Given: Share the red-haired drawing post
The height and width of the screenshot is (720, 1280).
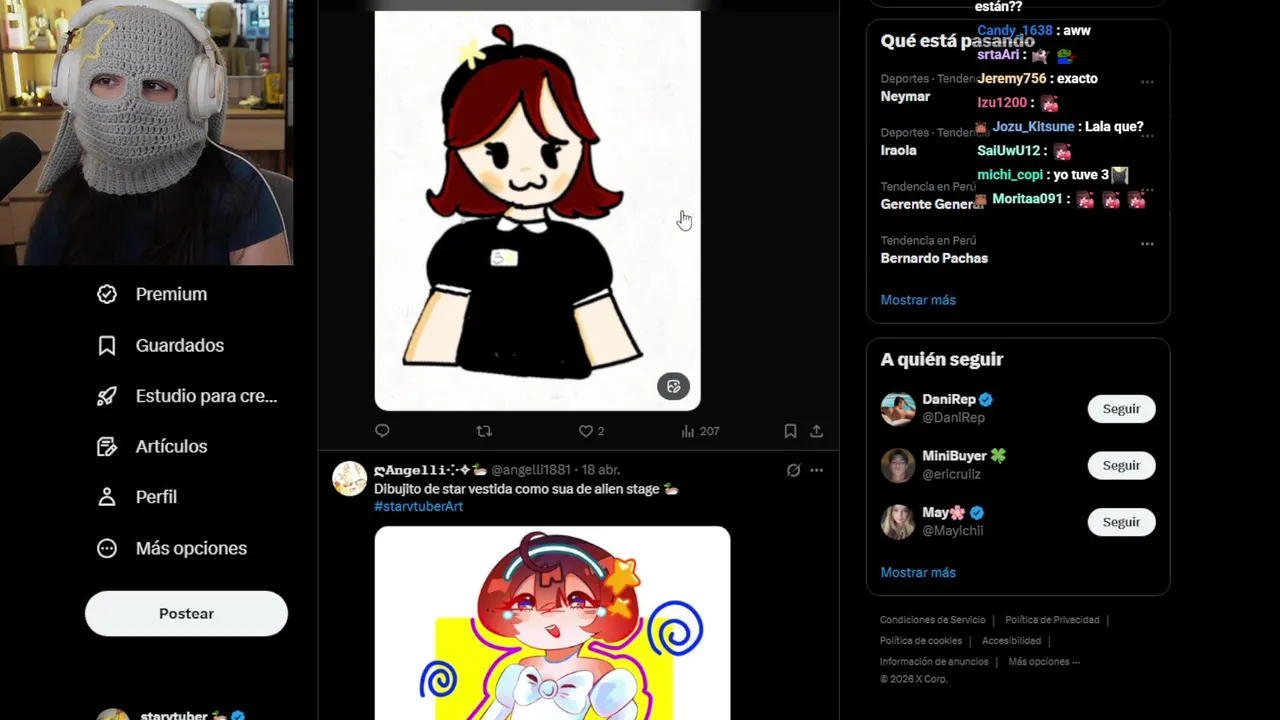Looking at the screenshot, I should pos(816,431).
